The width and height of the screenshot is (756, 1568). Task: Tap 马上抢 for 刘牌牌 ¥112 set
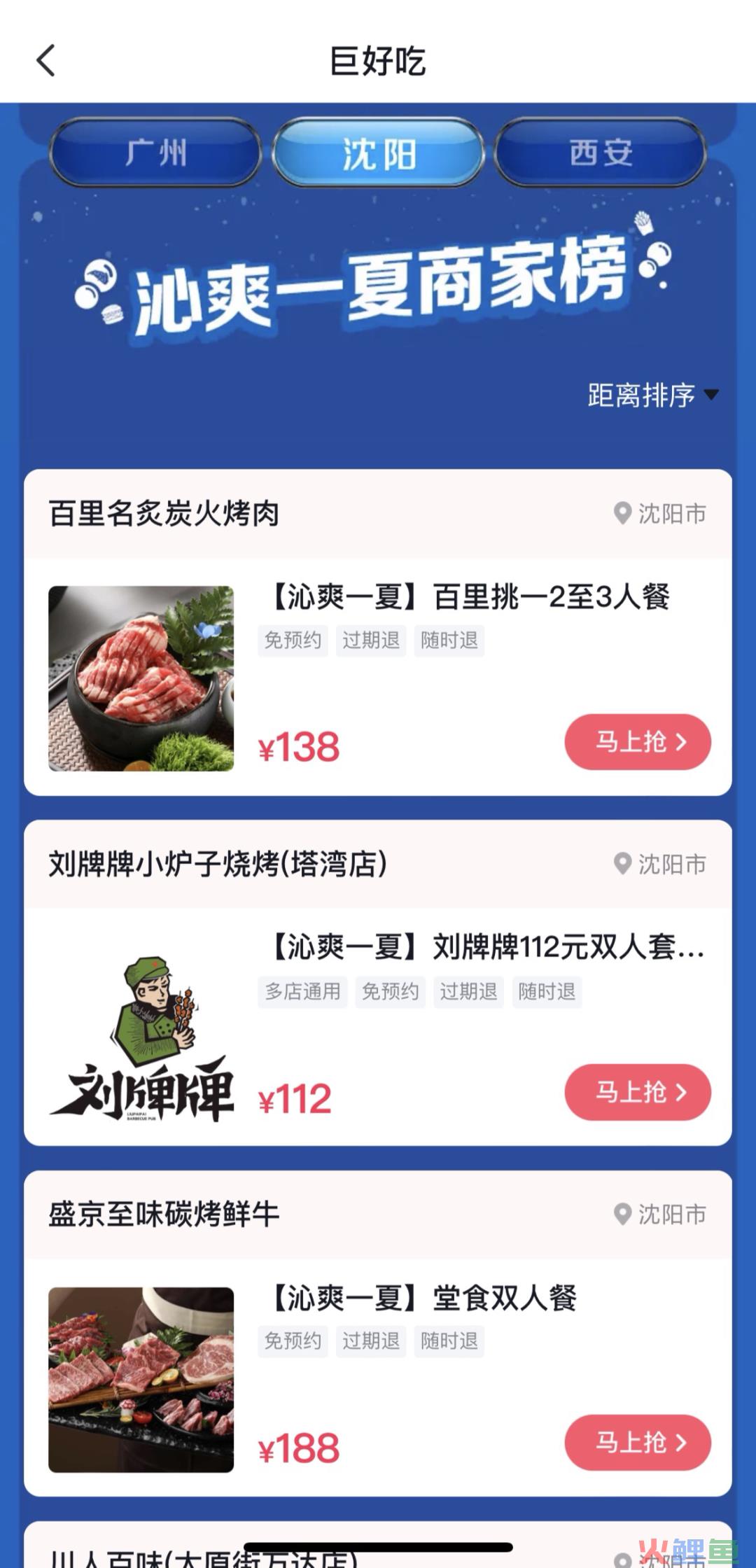[637, 1092]
